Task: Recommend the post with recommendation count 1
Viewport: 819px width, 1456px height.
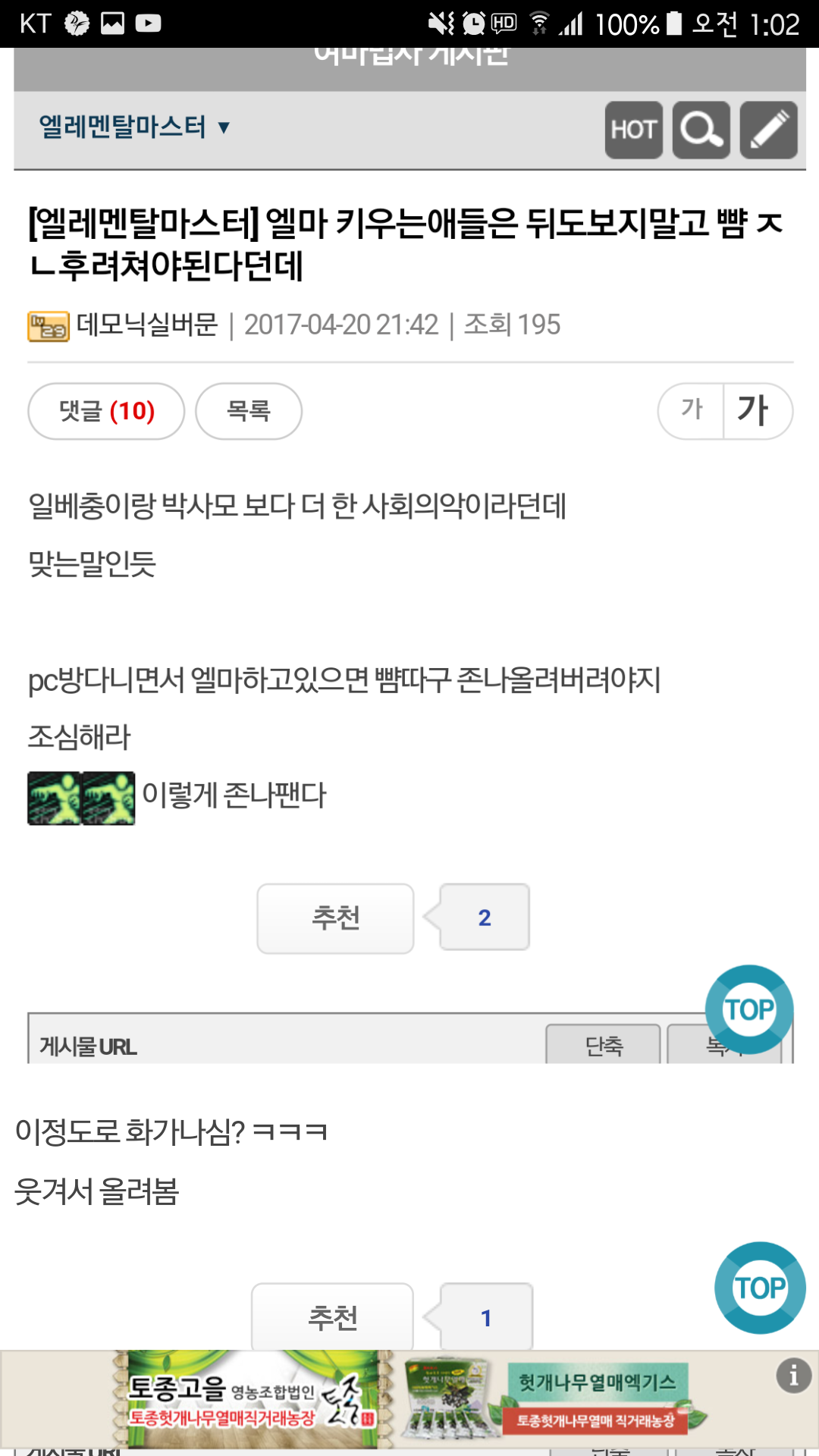Action: [332, 1318]
